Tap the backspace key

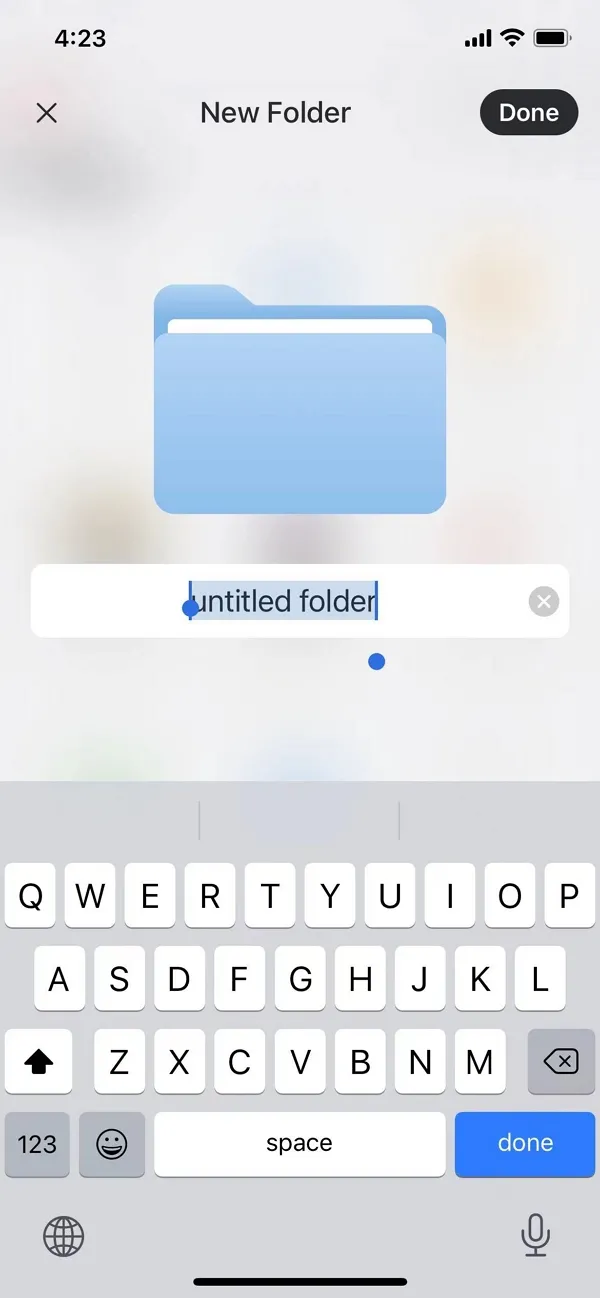[561, 1061]
